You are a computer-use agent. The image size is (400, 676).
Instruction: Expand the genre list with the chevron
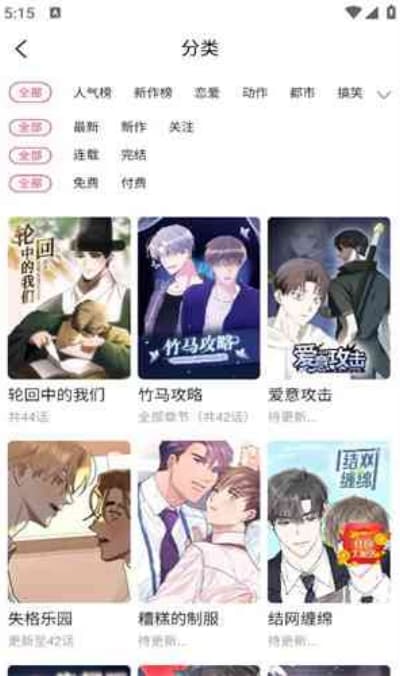(384, 94)
